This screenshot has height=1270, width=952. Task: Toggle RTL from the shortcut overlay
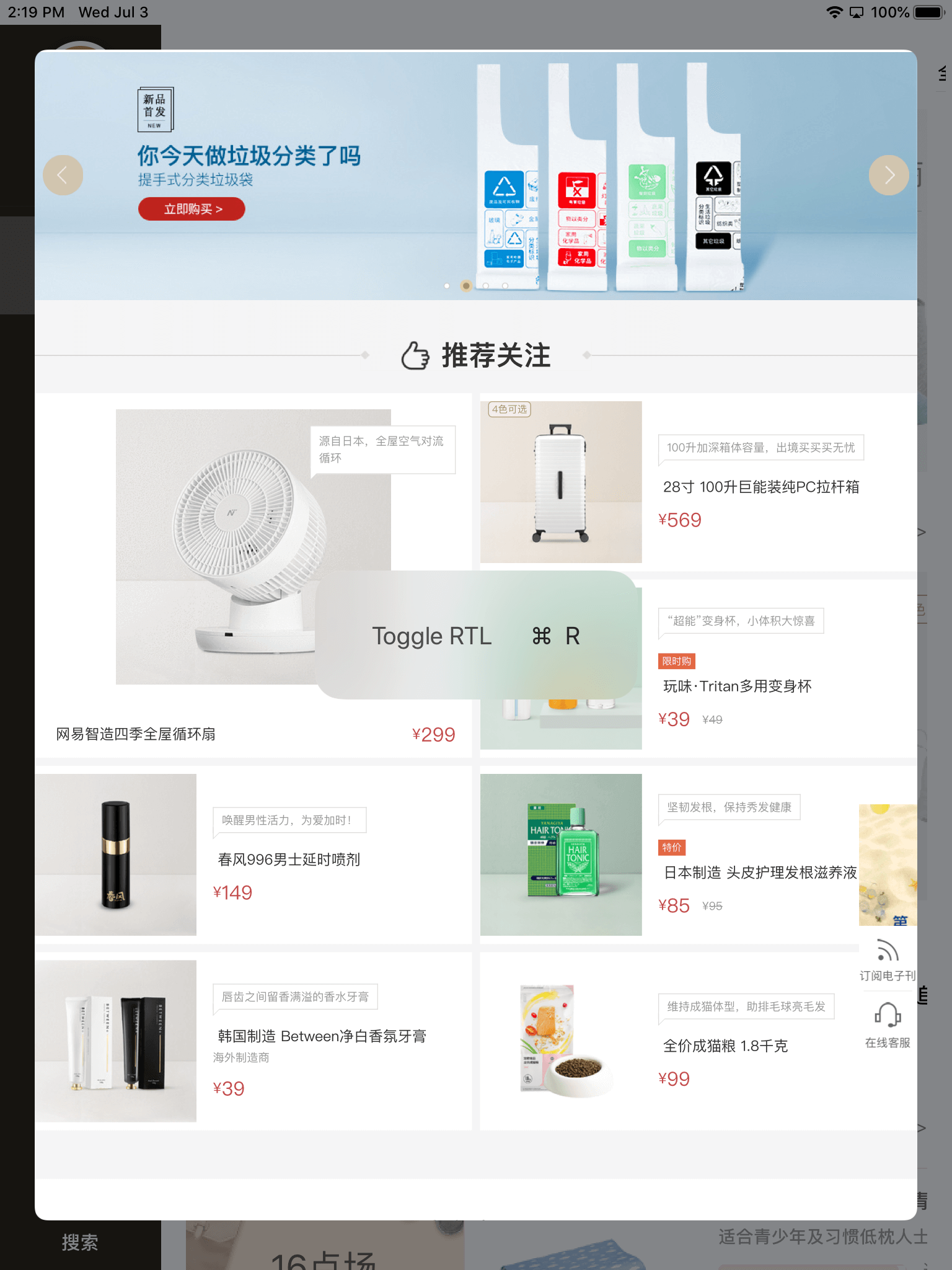pyautogui.click(x=476, y=636)
